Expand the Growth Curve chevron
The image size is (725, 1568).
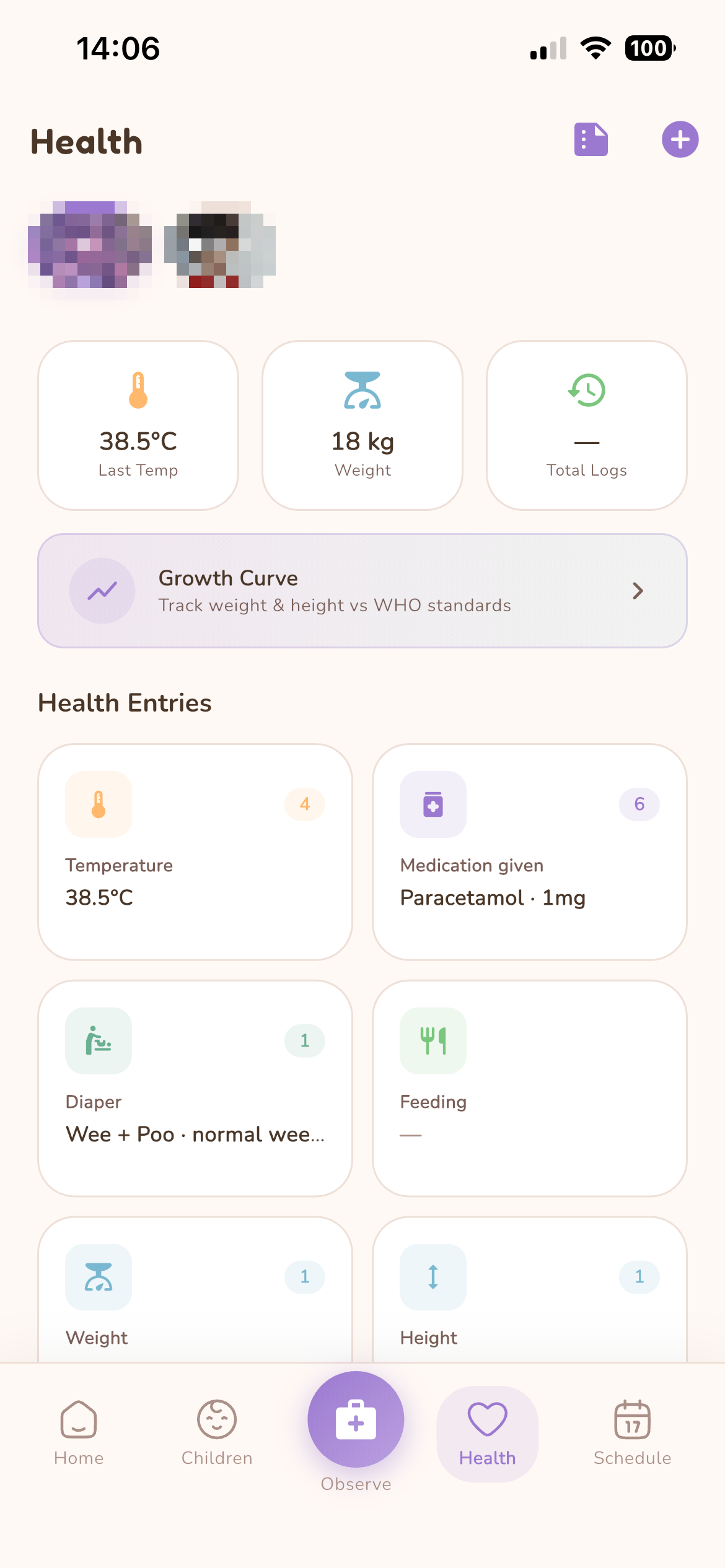point(638,590)
